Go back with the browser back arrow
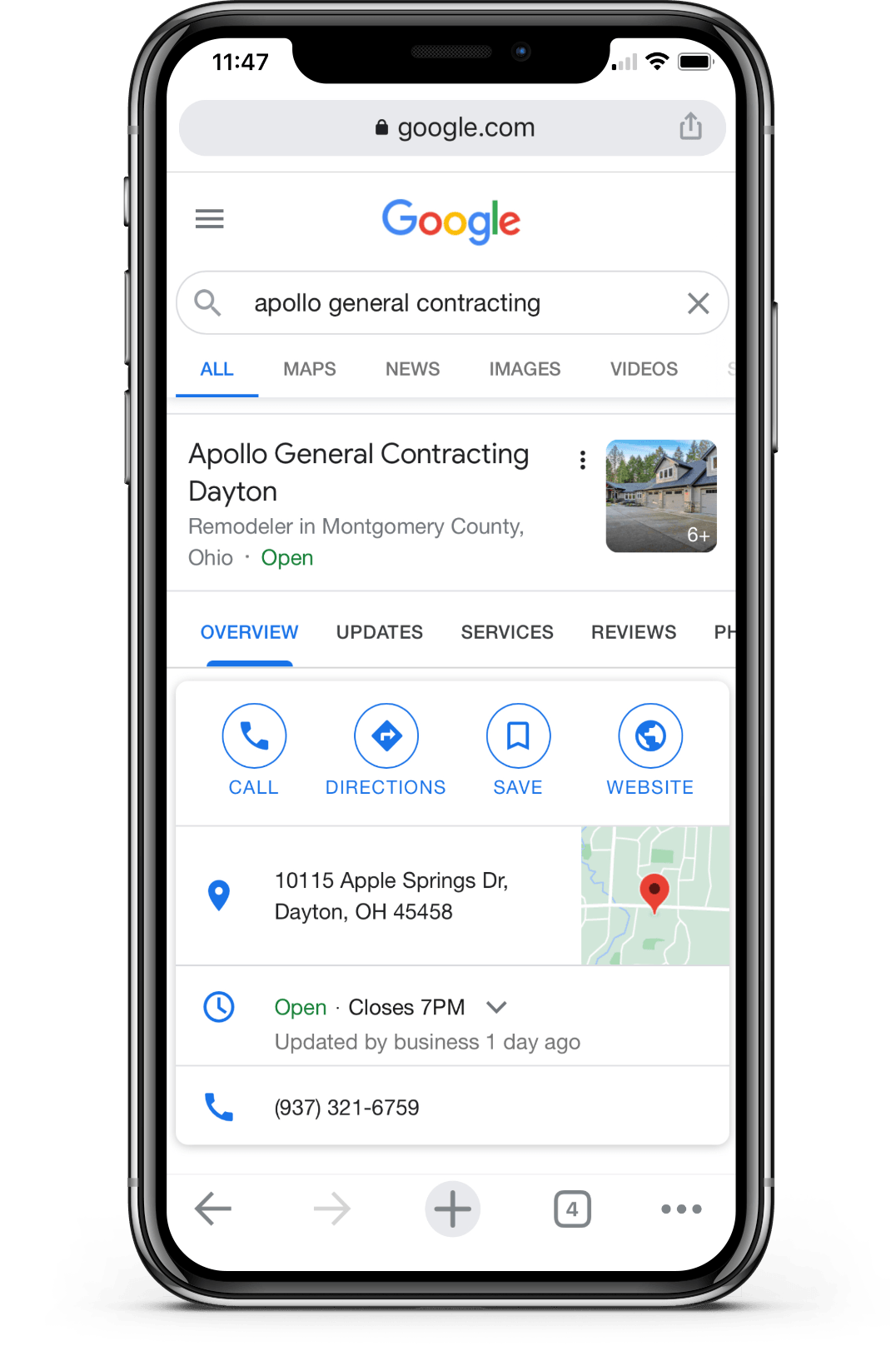This screenshot has height=1356, width=896. (x=213, y=1209)
